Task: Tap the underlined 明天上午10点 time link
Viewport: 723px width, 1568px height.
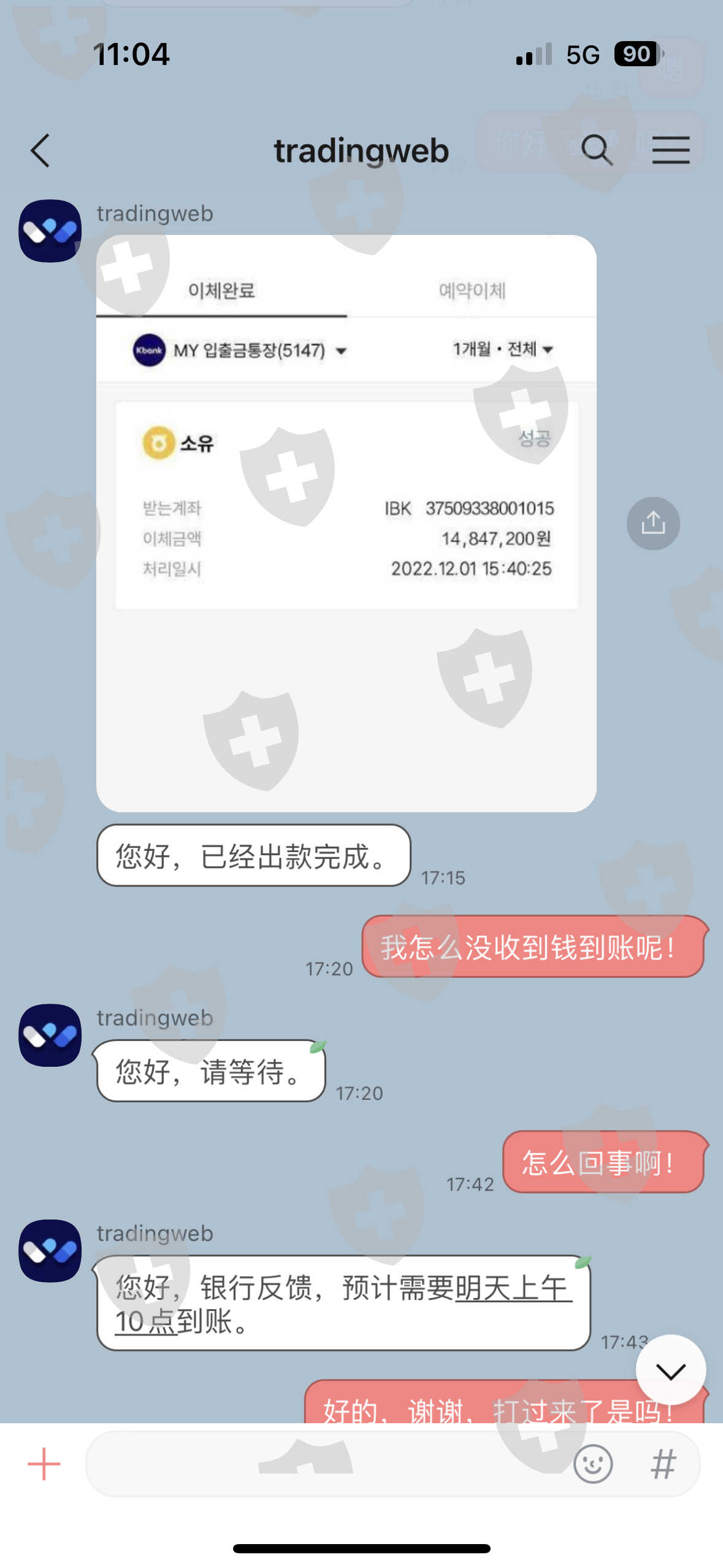Action: click(343, 1304)
